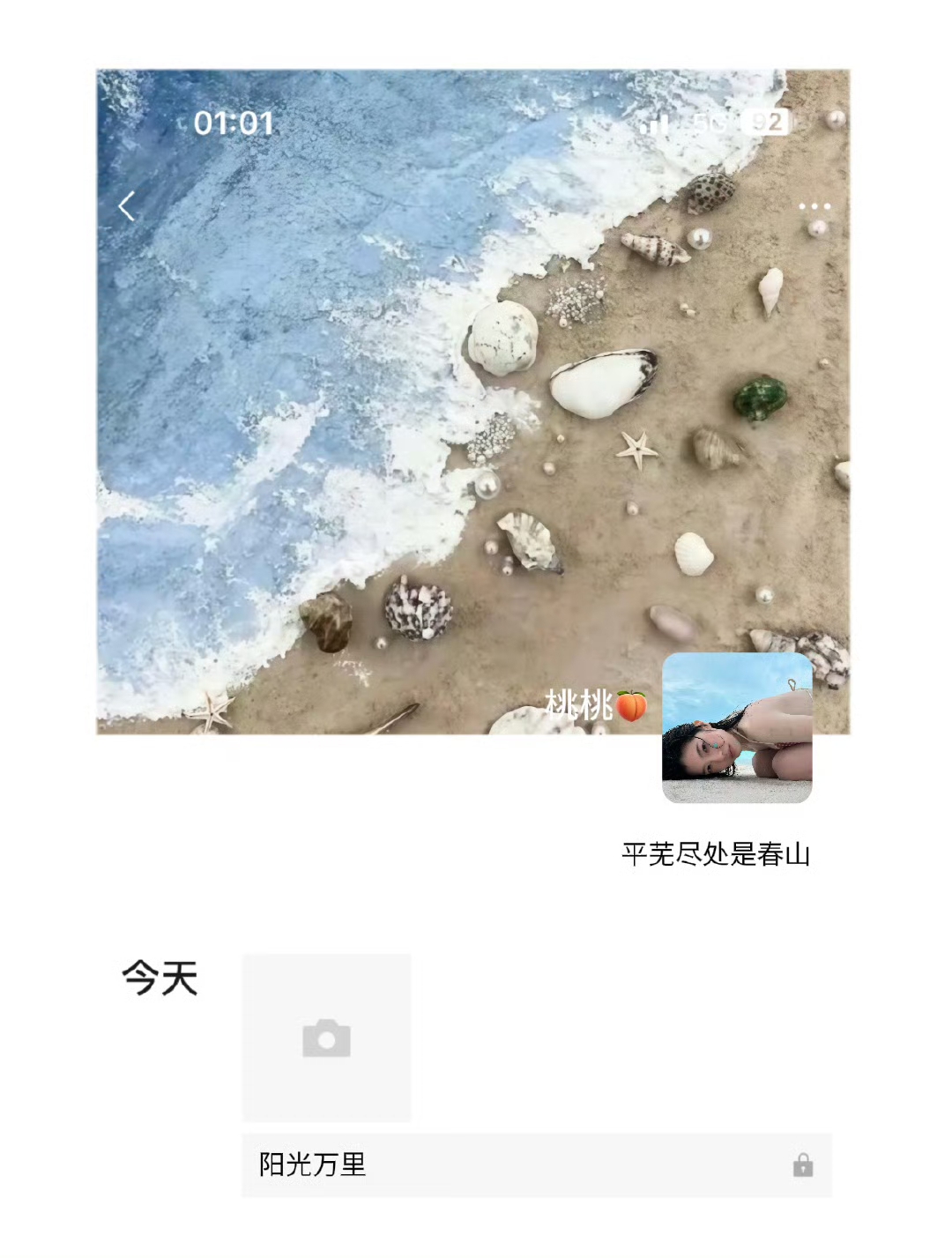Viewport: 952px width, 1258px height.
Task: Open the profile avatar photo
Action: 737,727
